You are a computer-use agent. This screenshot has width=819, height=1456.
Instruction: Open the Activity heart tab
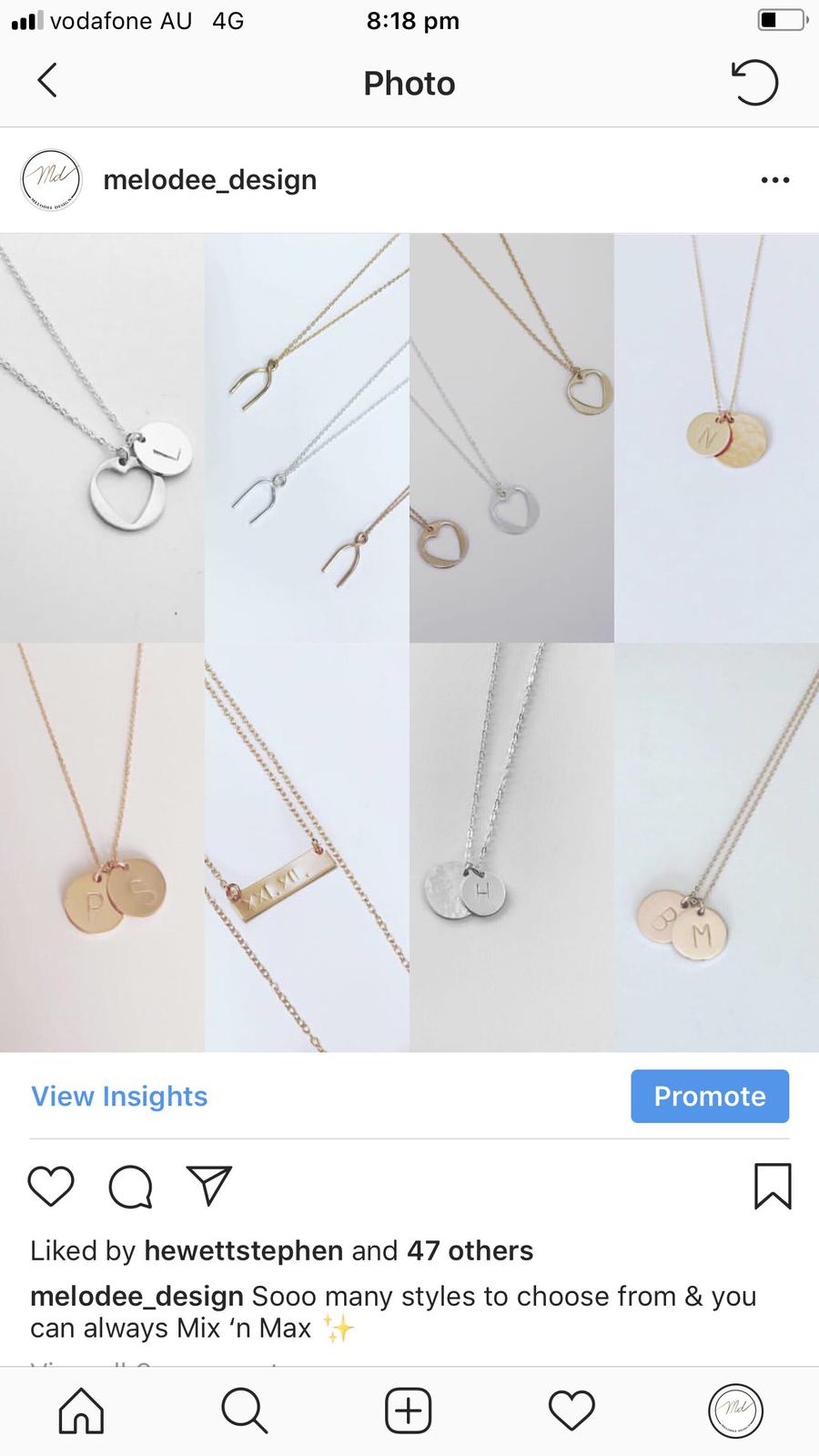tap(571, 1410)
